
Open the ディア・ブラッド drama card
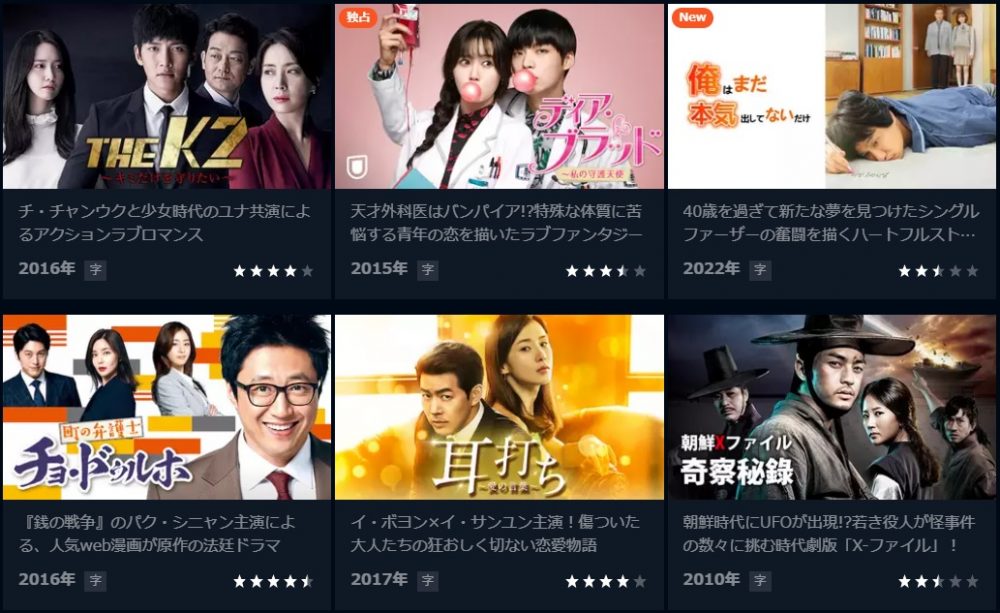[499, 97]
